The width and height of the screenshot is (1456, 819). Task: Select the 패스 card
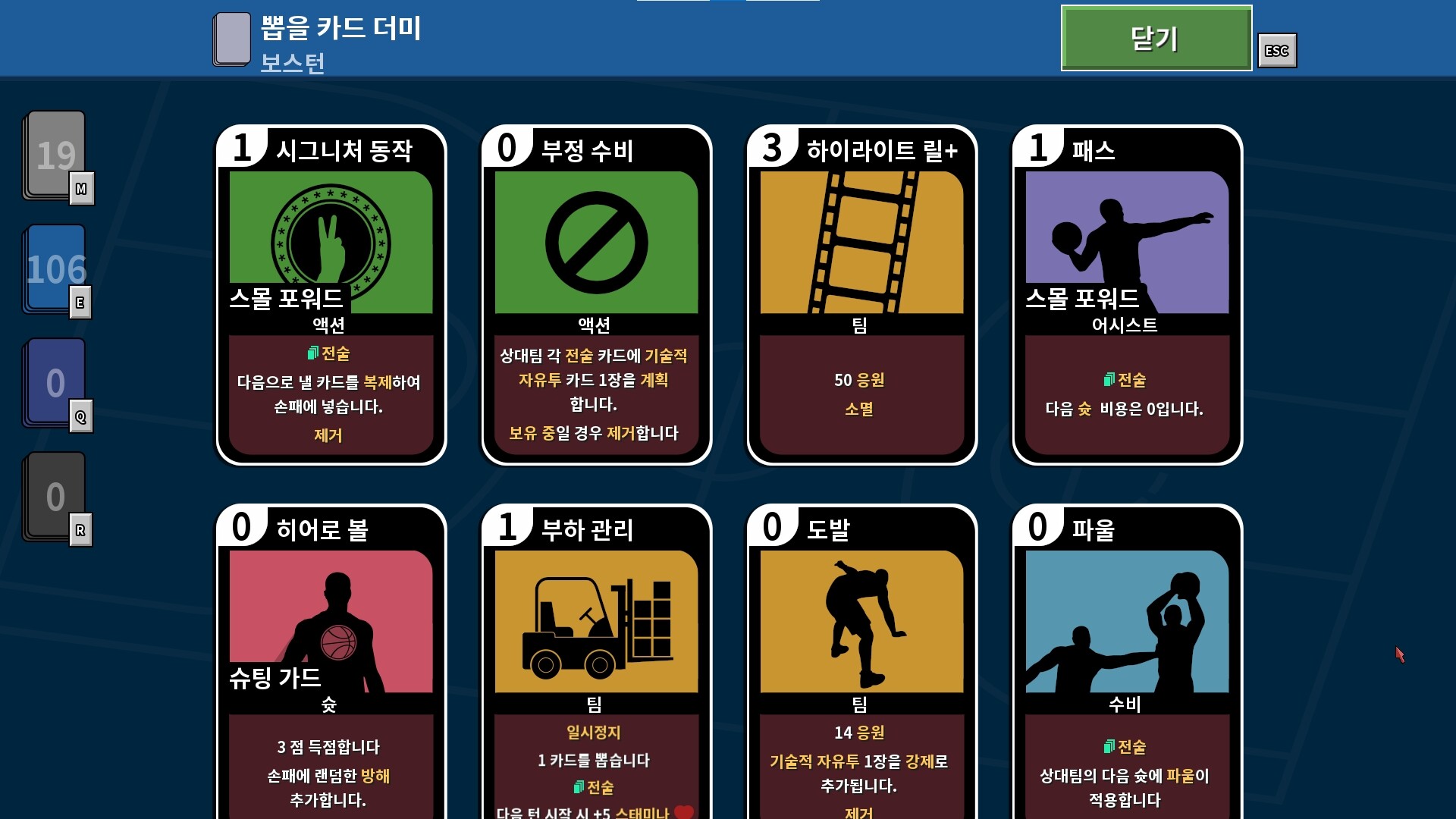pyautogui.click(x=1127, y=296)
